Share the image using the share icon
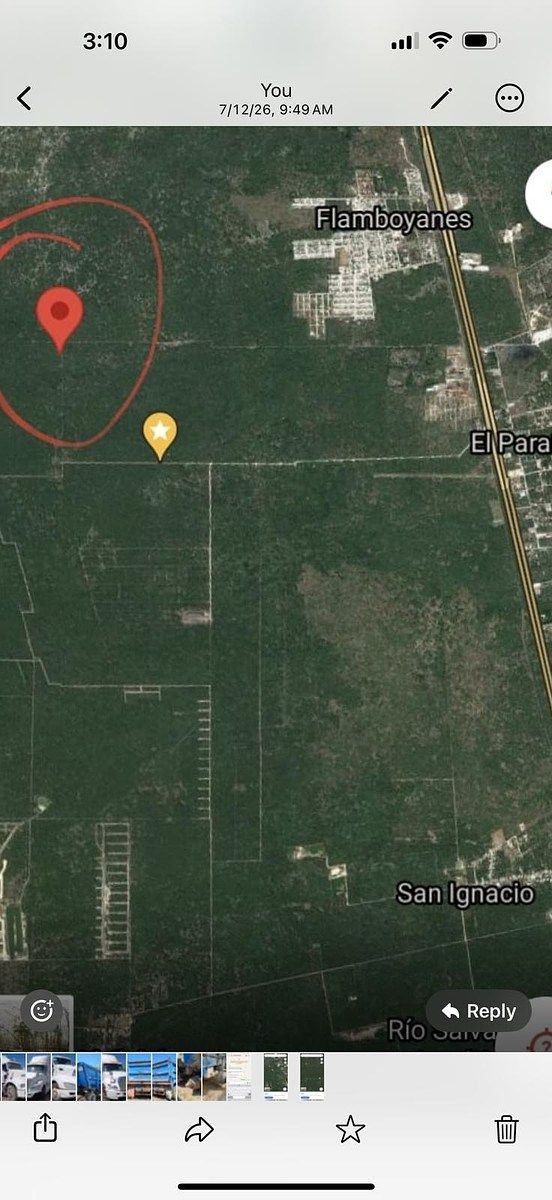 click(45, 1129)
